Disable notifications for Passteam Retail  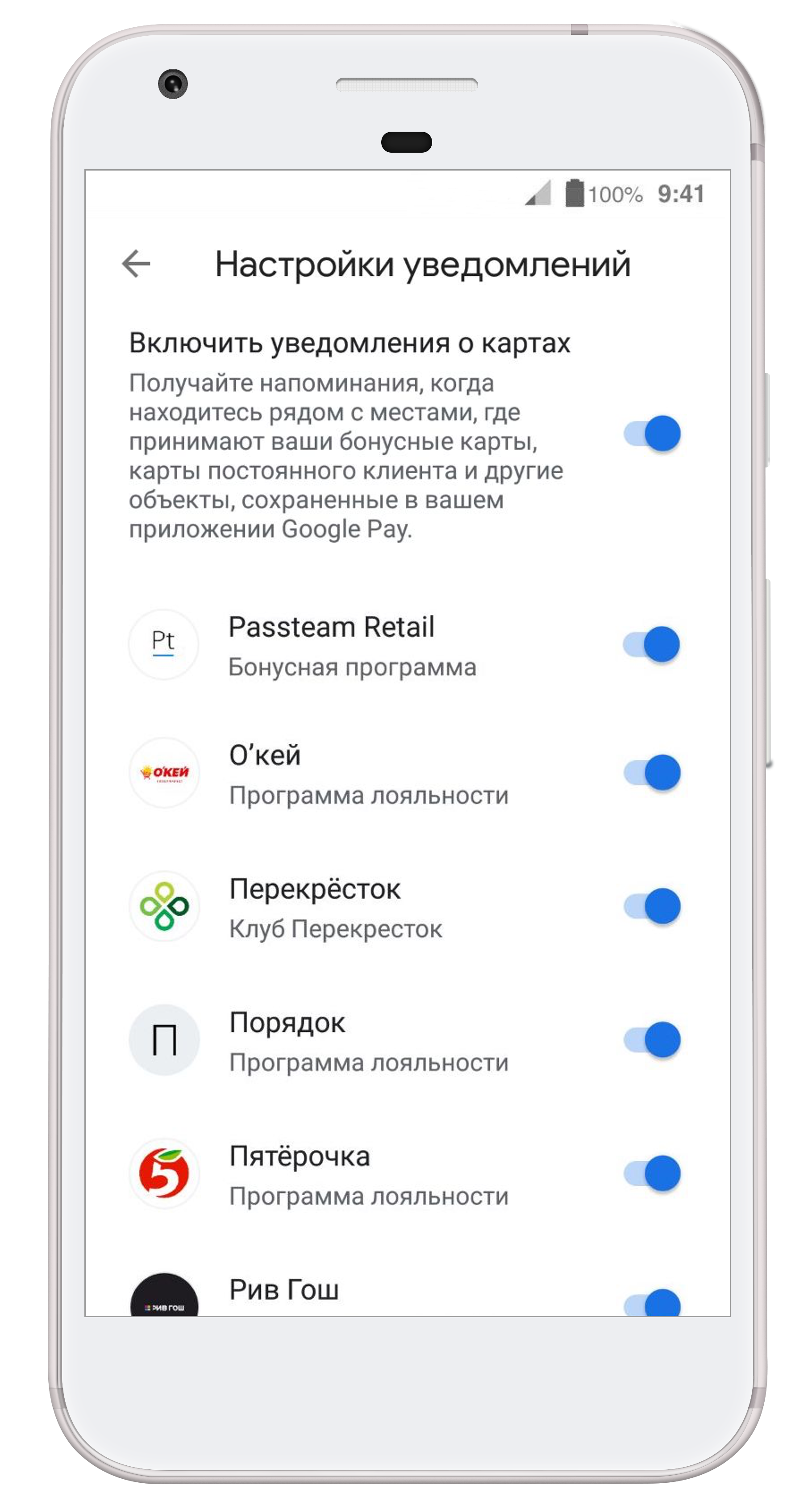coord(652,644)
